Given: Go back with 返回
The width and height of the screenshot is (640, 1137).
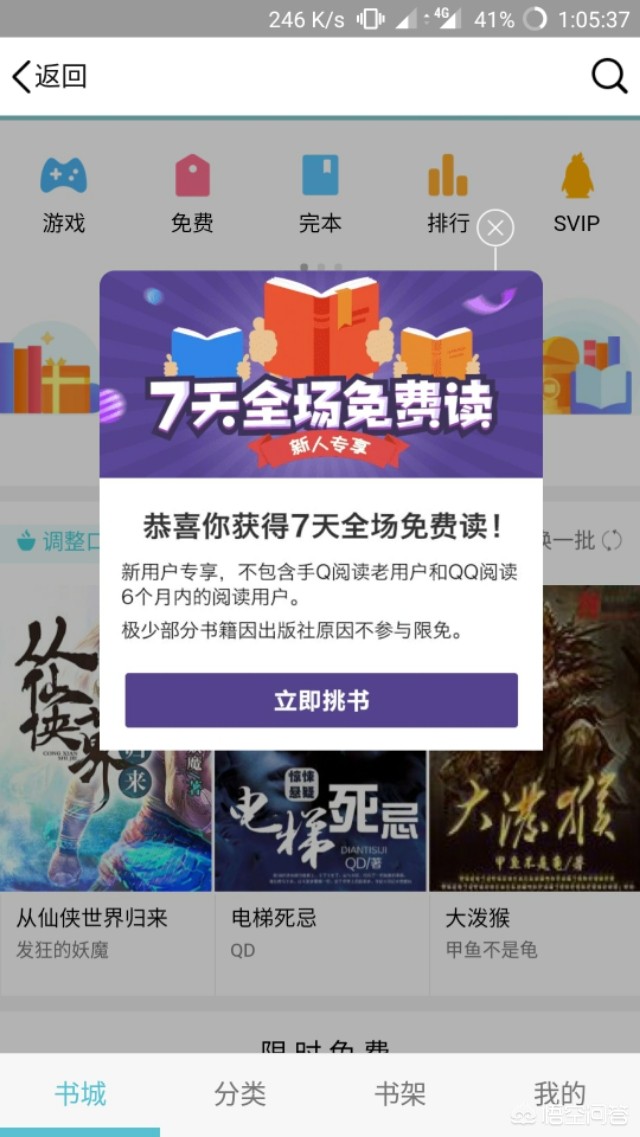Looking at the screenshot, I should tap(50, 76).
